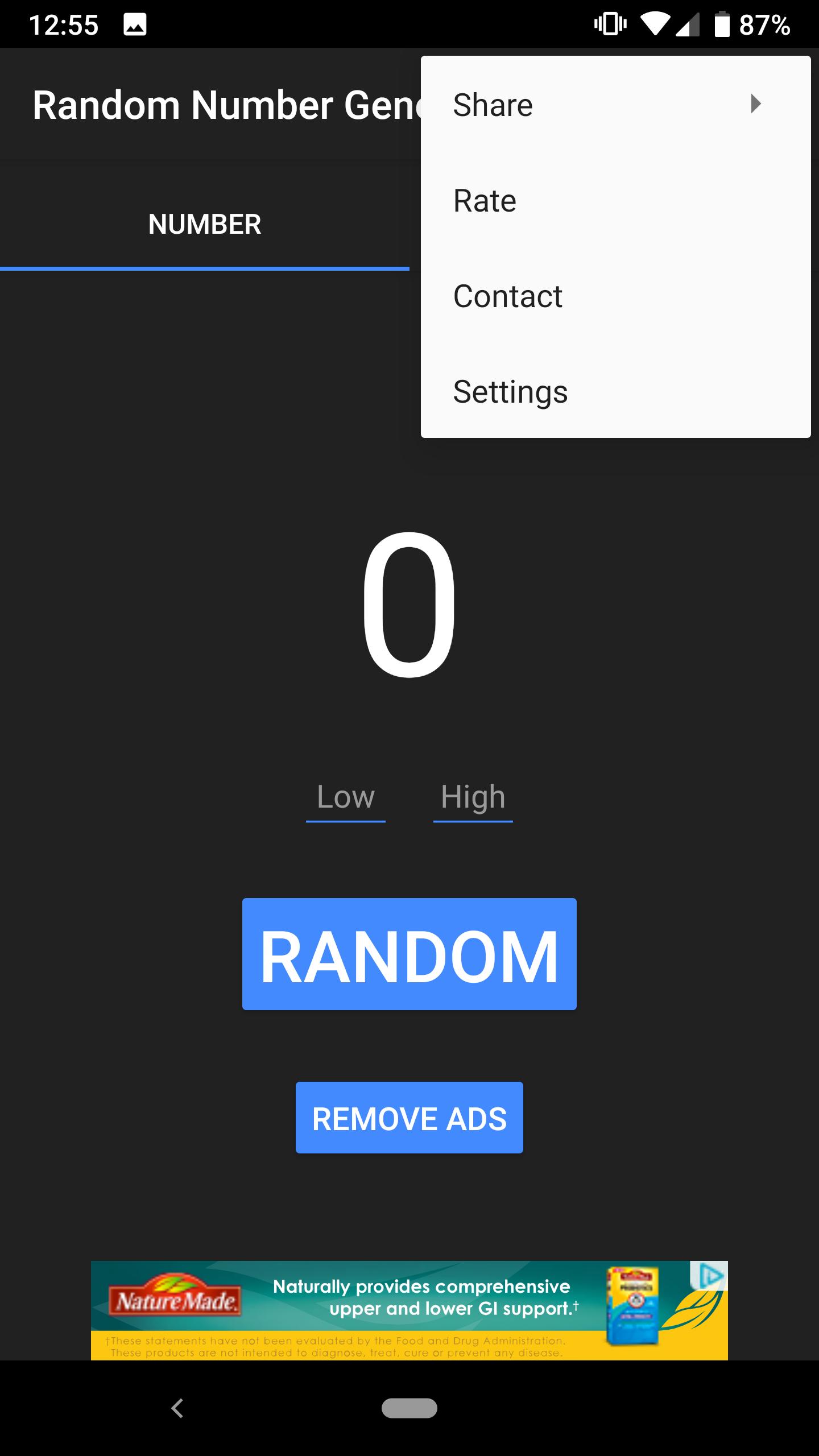Tap the home pill in navigation bar
Viewport: 819px width, 1456px height.
409,1408
